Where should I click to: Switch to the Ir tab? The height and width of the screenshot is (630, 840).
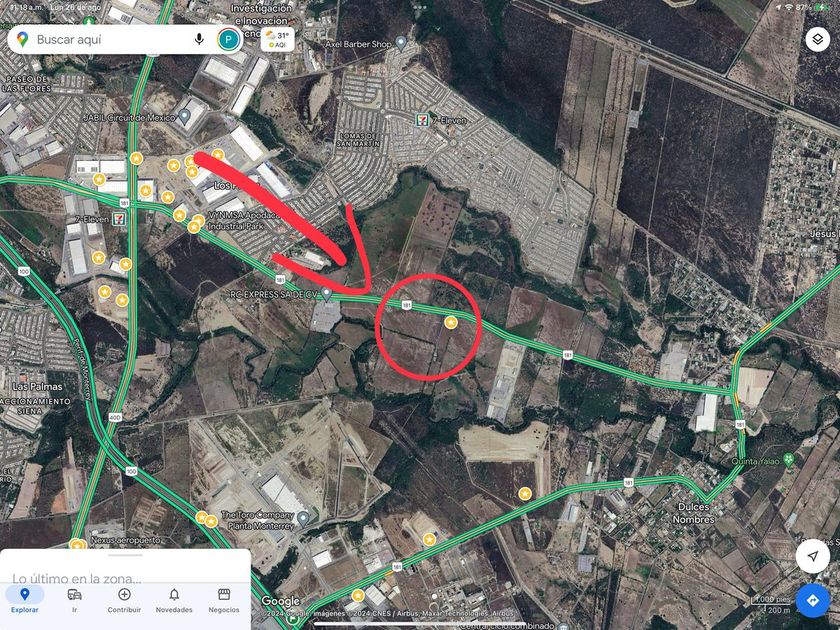[x=74, y=600]
